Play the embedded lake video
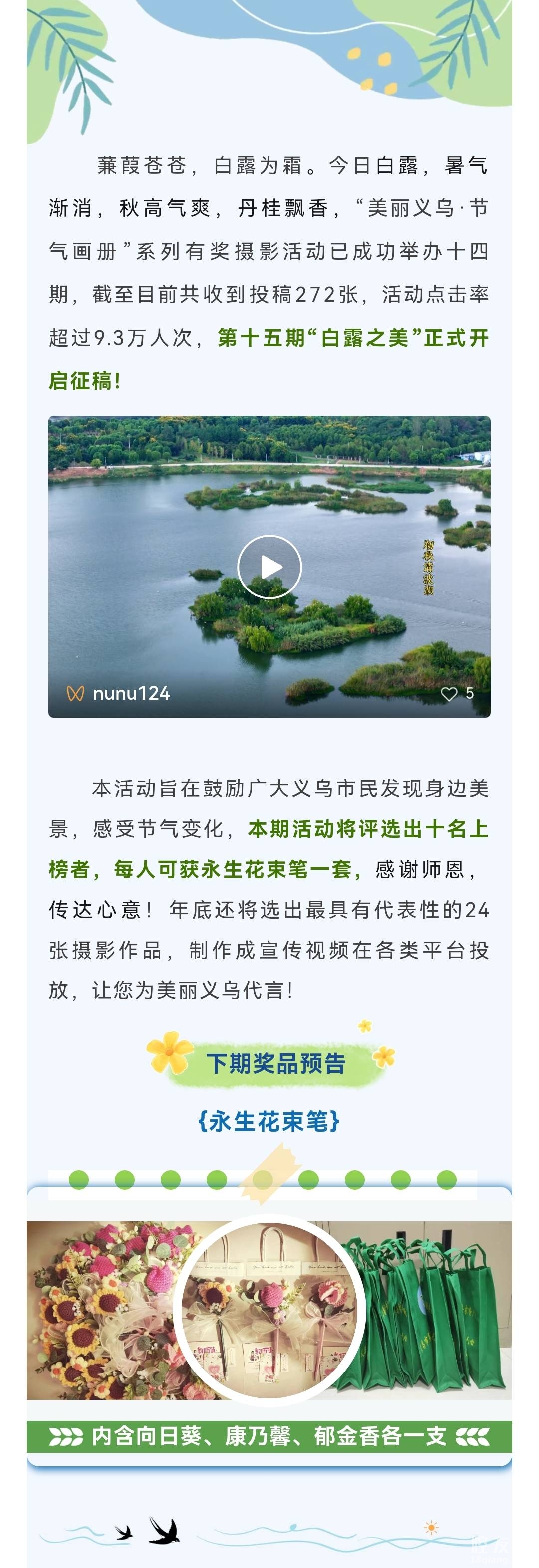The image size is (539, 1568). [x=269, y=567]
